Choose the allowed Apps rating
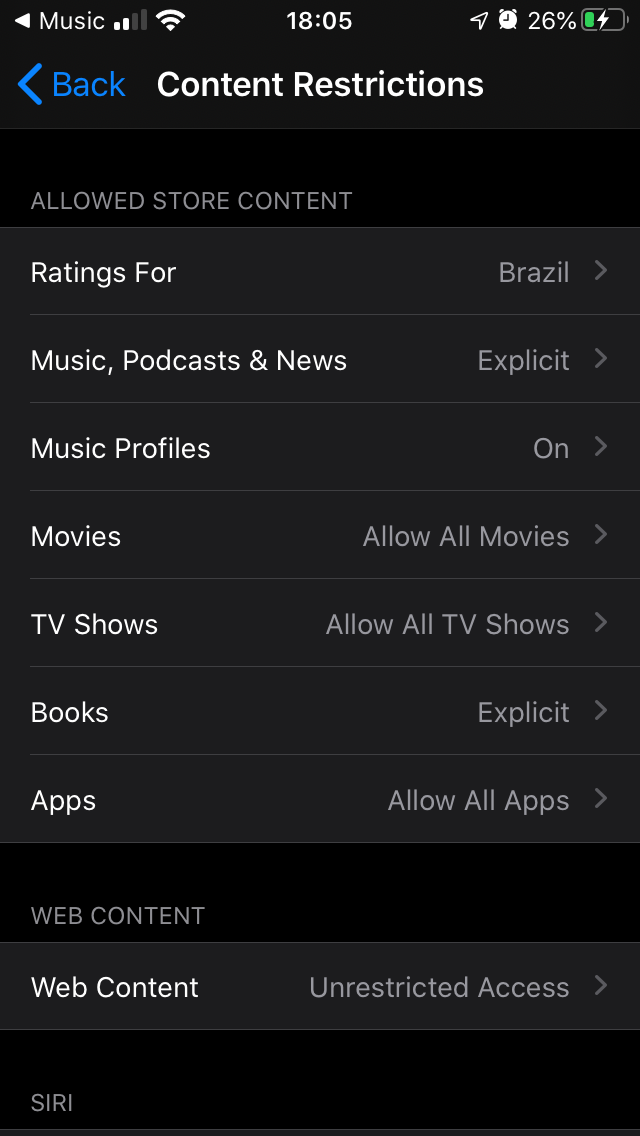The width and height of the screenshot is (640, 1136). pos(320,800)
